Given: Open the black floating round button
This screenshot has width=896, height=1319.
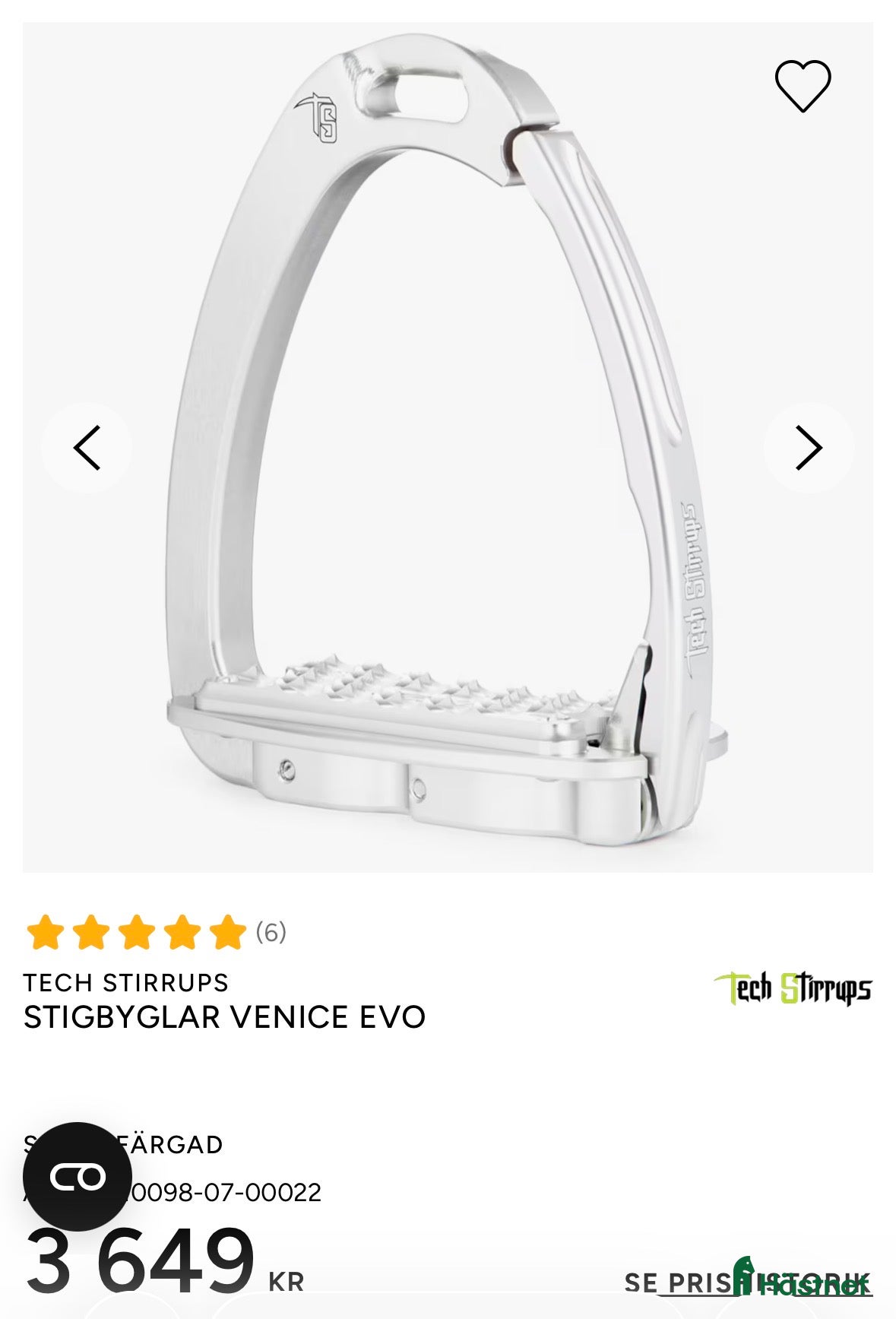Looking at the screenshot, I should pyautogui.click(x=78, y=1176).
